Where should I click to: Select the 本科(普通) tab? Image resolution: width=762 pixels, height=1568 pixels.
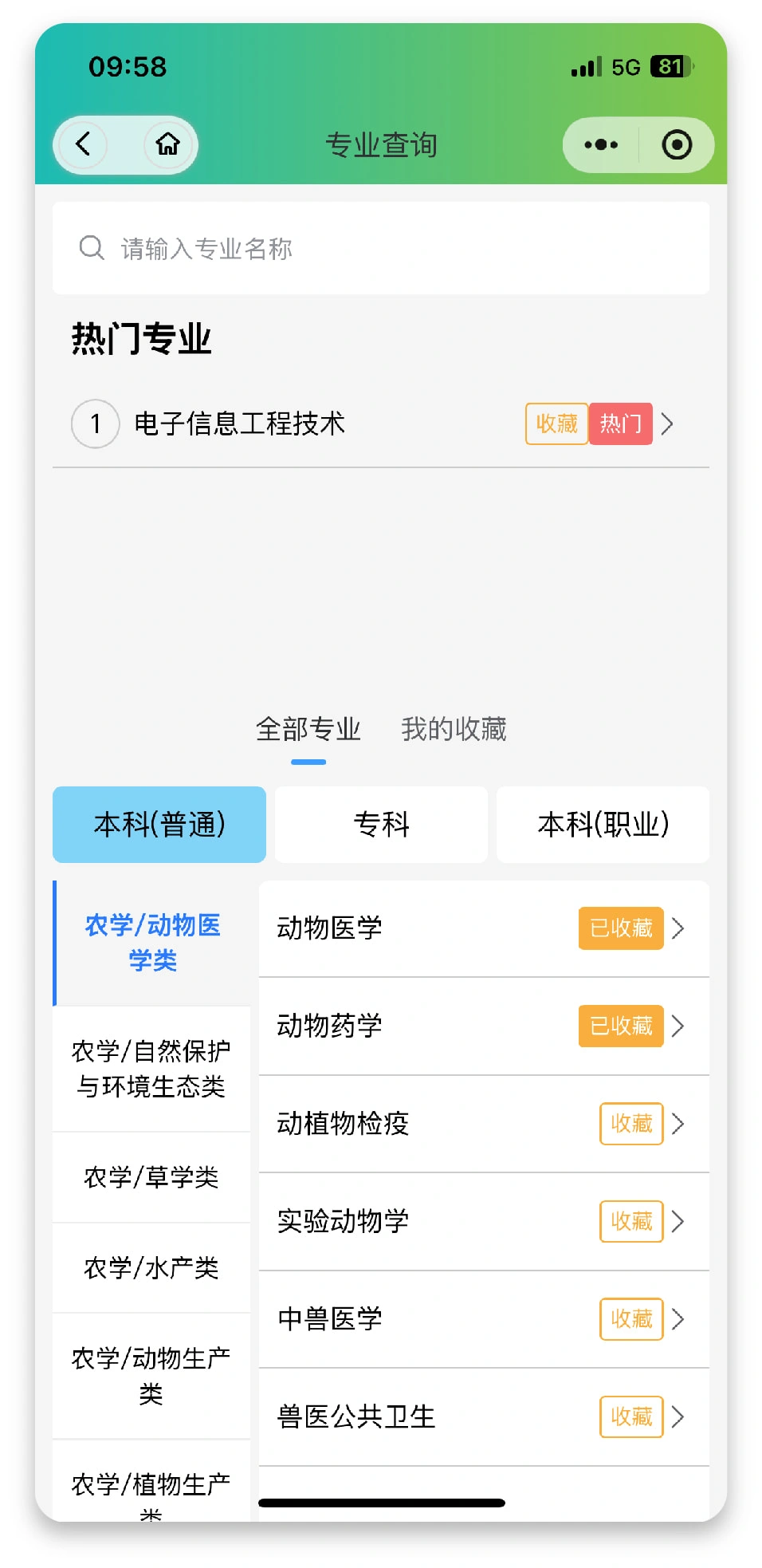[159, 825]
